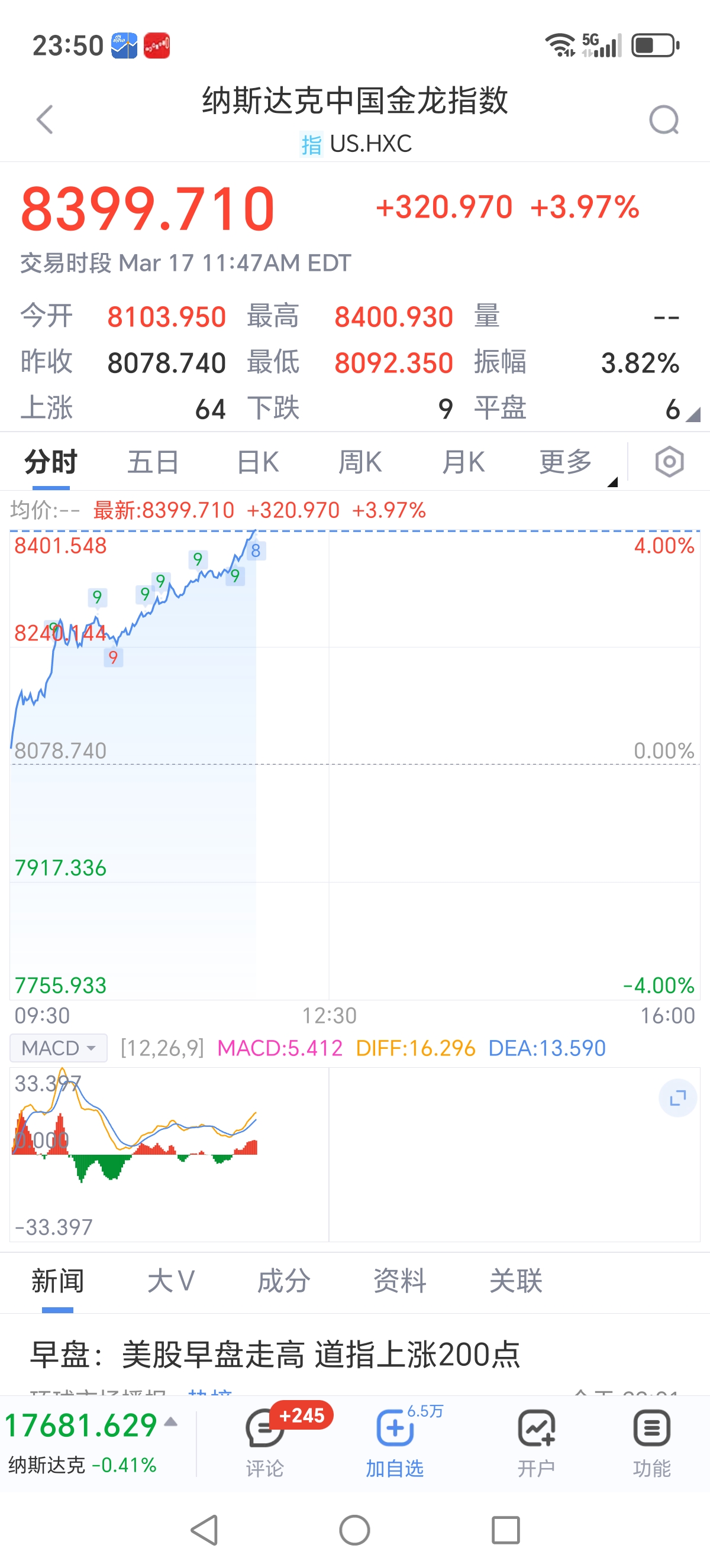Open chart settings hexagon icon
The width and height of the screenshot is (710, 1568).
pos(669,462)
